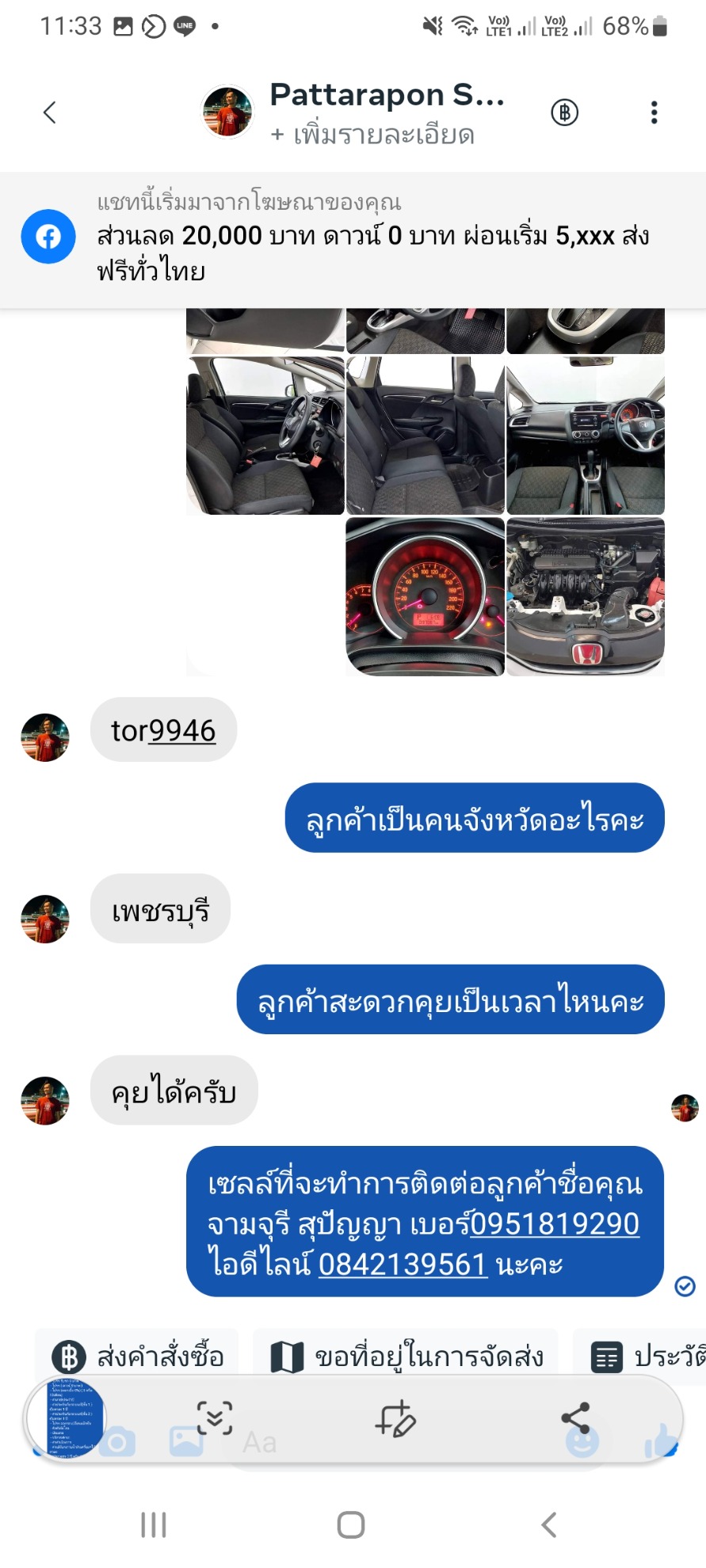
Task: Open the baht payment icon in header
Action: coord(564,112)
